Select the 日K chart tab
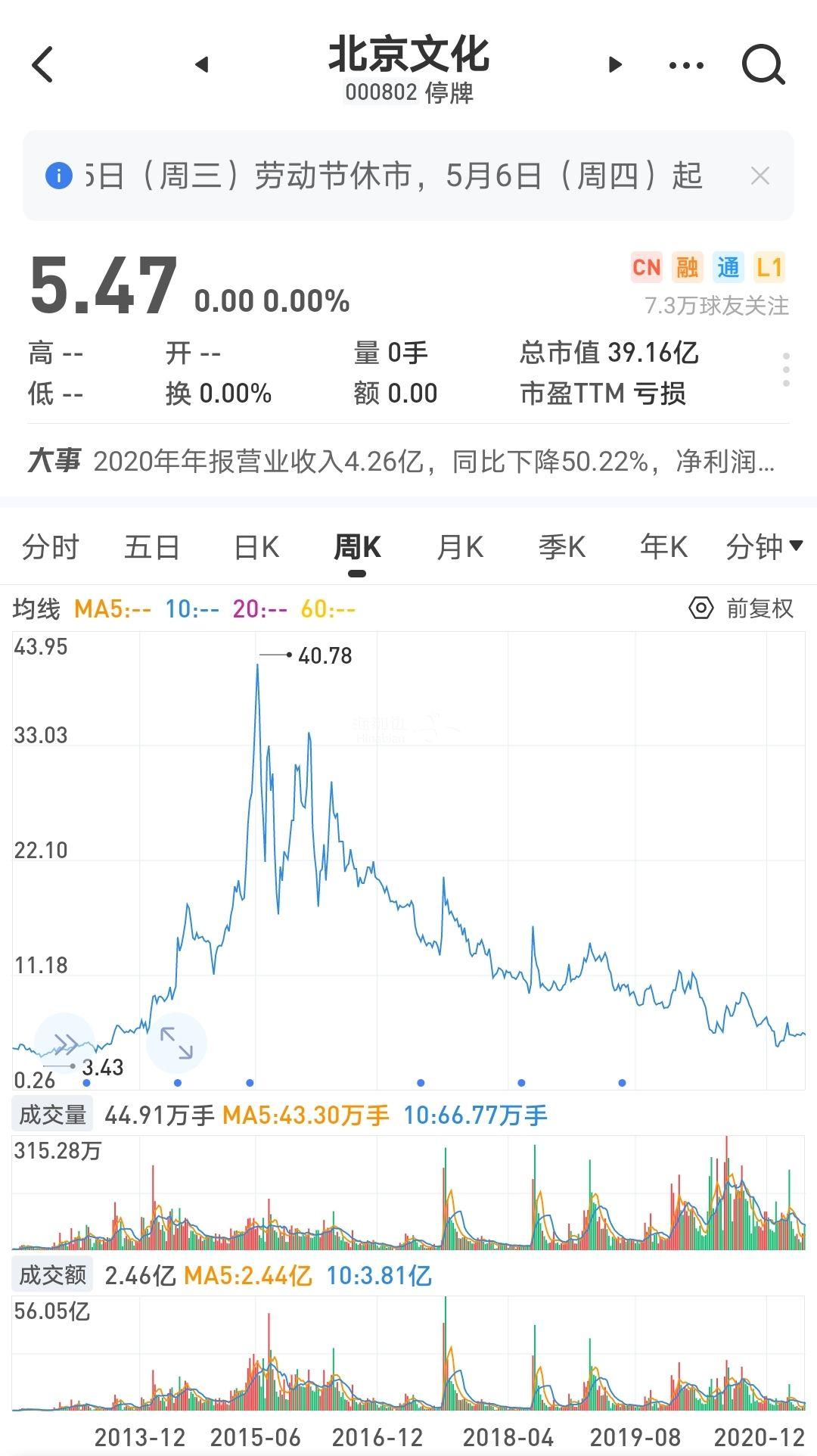 [256, 547]
